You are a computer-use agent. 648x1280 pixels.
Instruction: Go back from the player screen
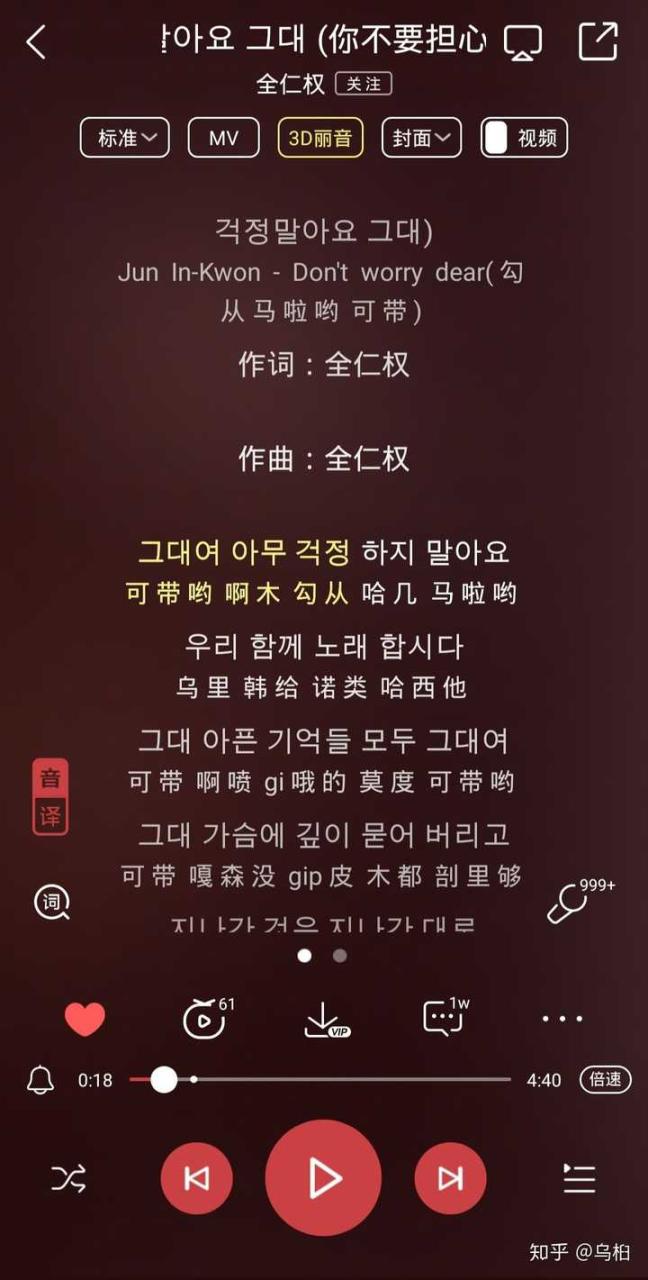[37, 42]
